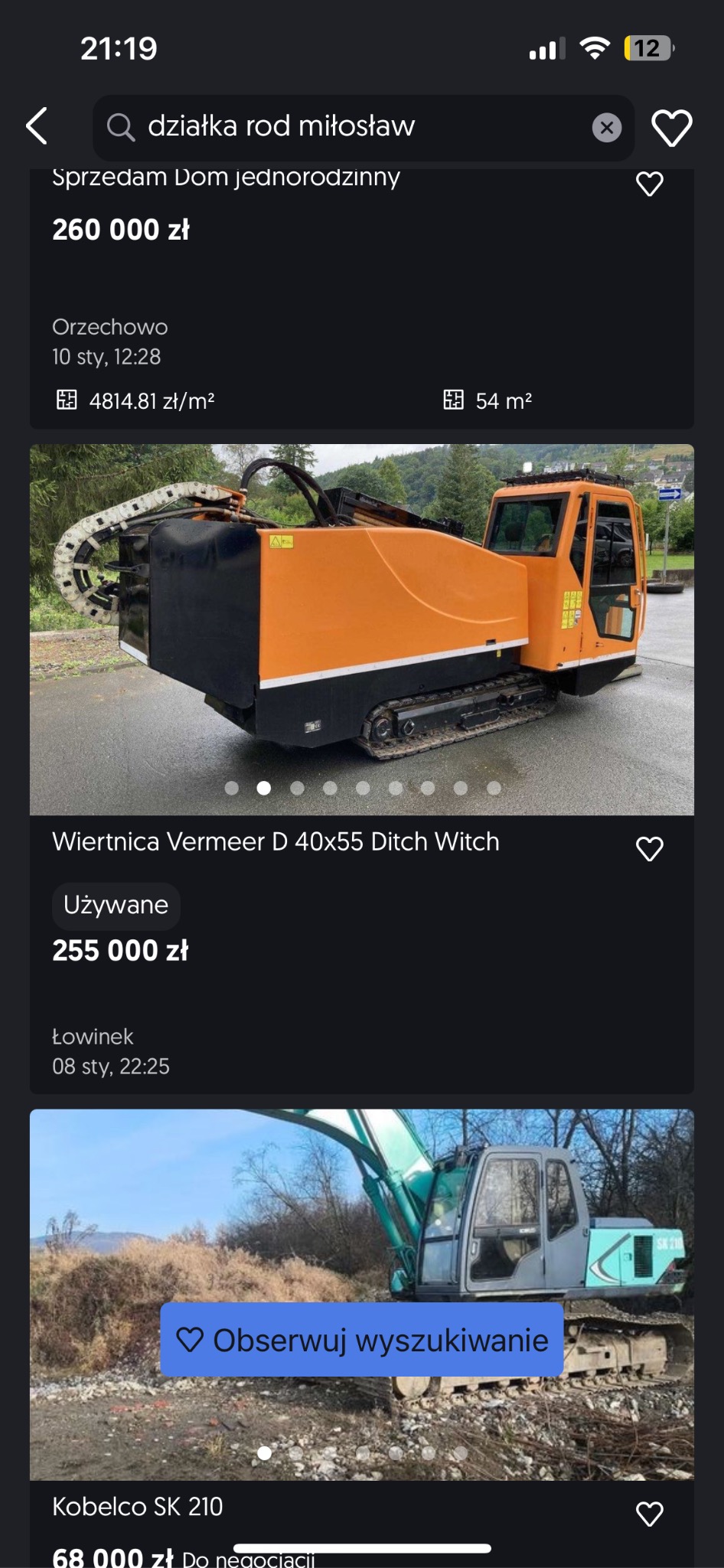The width and height of the screenshot is (724, 1568).
Task: Tap the Wi-Fi indicator in status bar
Action: [596, 48]
